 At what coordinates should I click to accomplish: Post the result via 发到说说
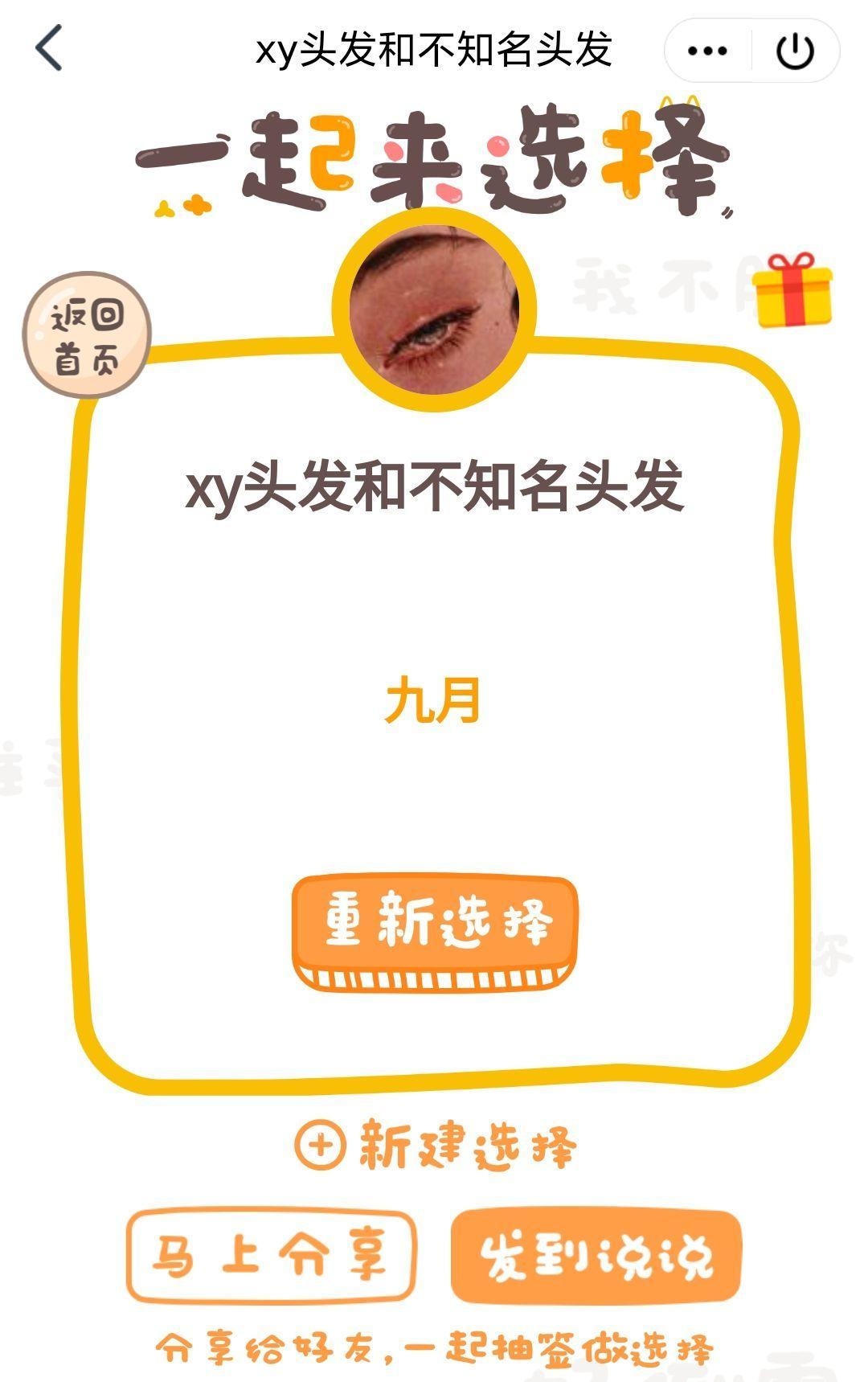pos(596,1256)
